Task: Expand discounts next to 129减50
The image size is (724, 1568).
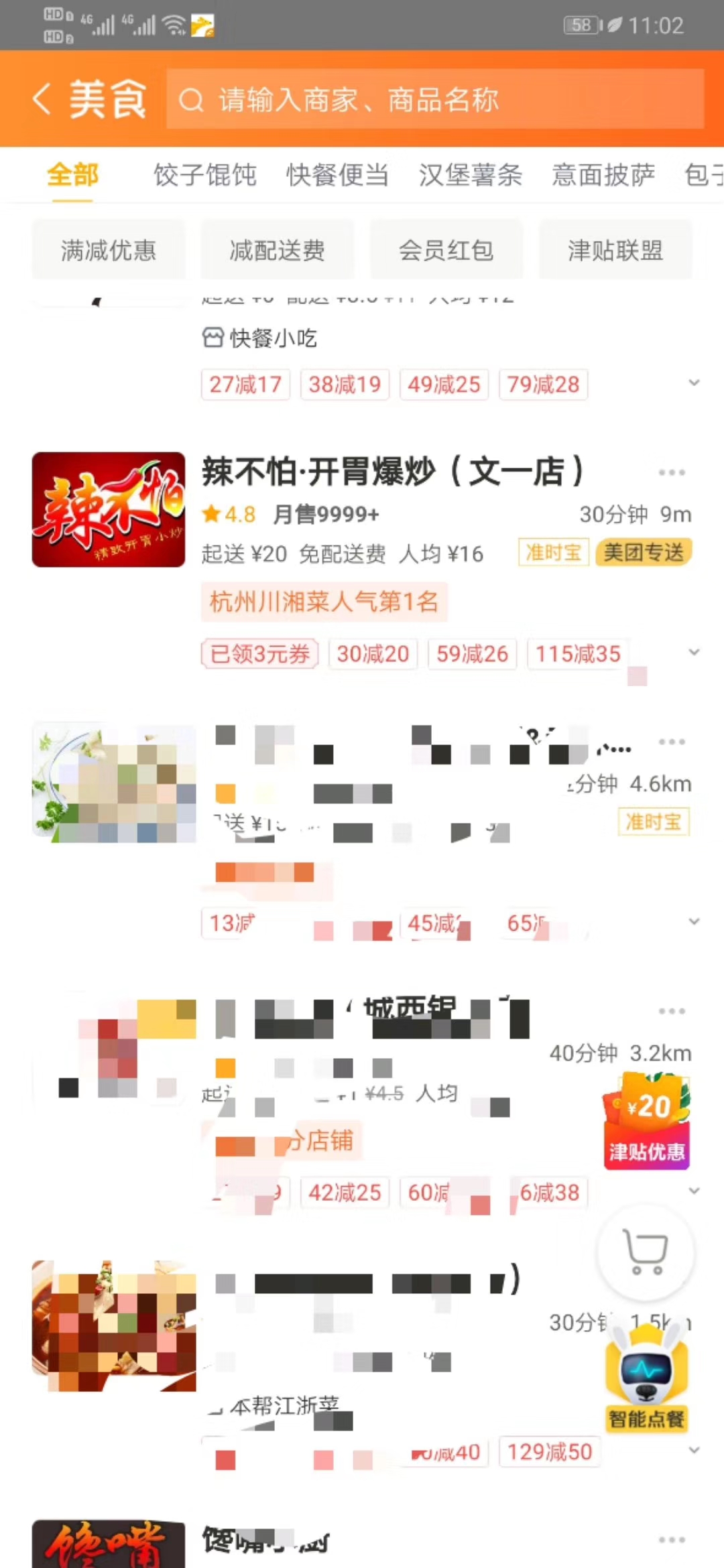Action: coord(695,1451)
